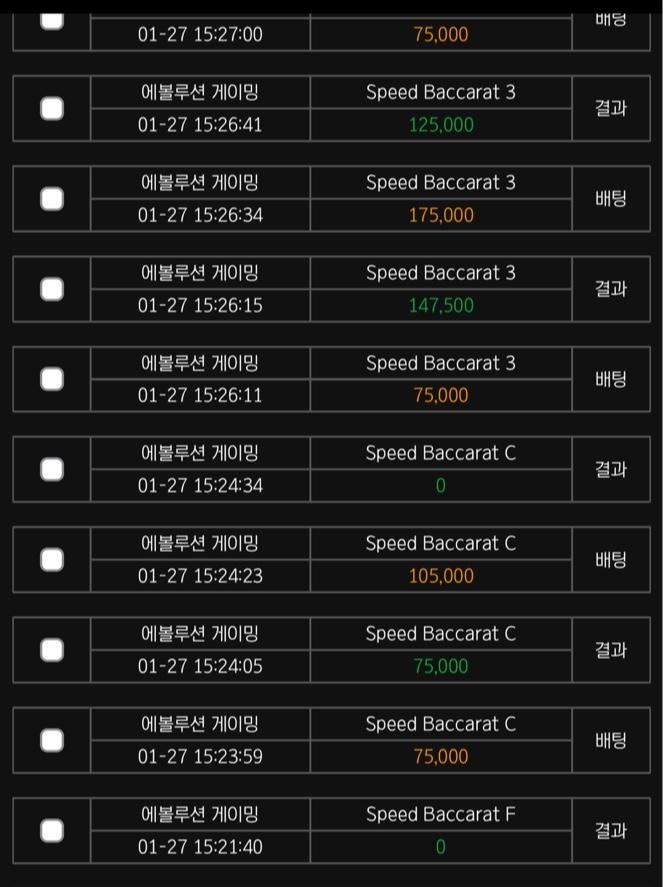Mark the checkbox for the 15:26:11 entry

point(52,379)
